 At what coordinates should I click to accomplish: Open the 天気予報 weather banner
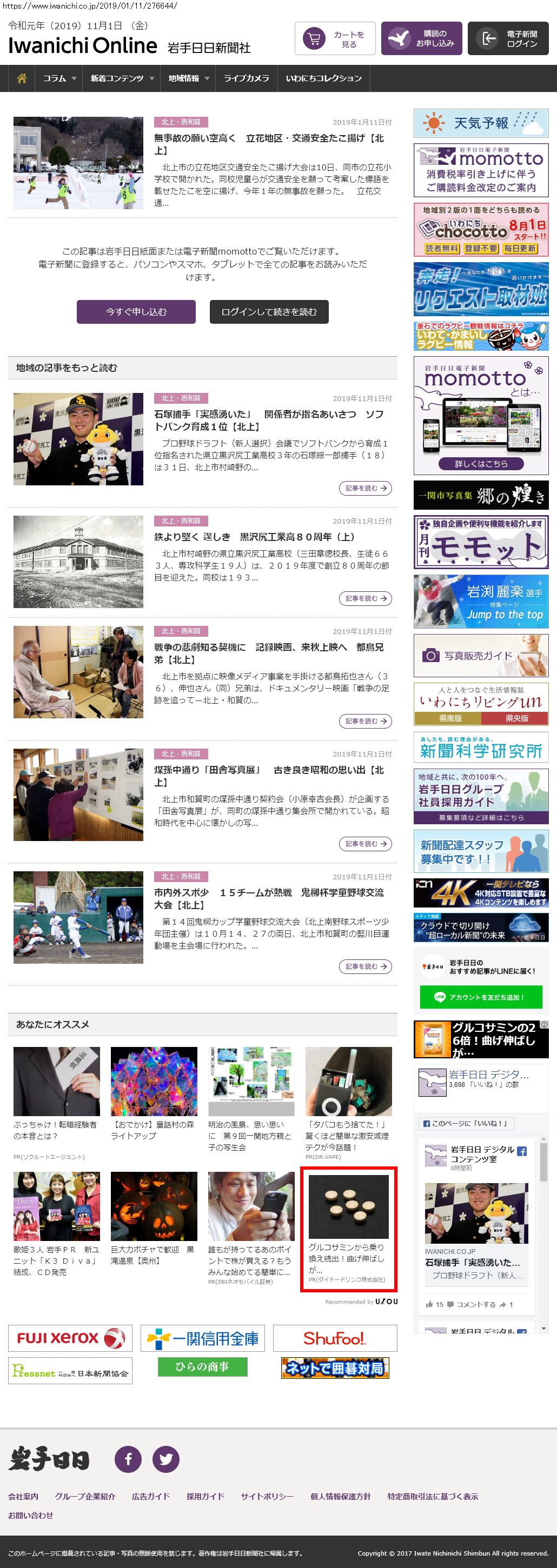(x=480, y=123)
